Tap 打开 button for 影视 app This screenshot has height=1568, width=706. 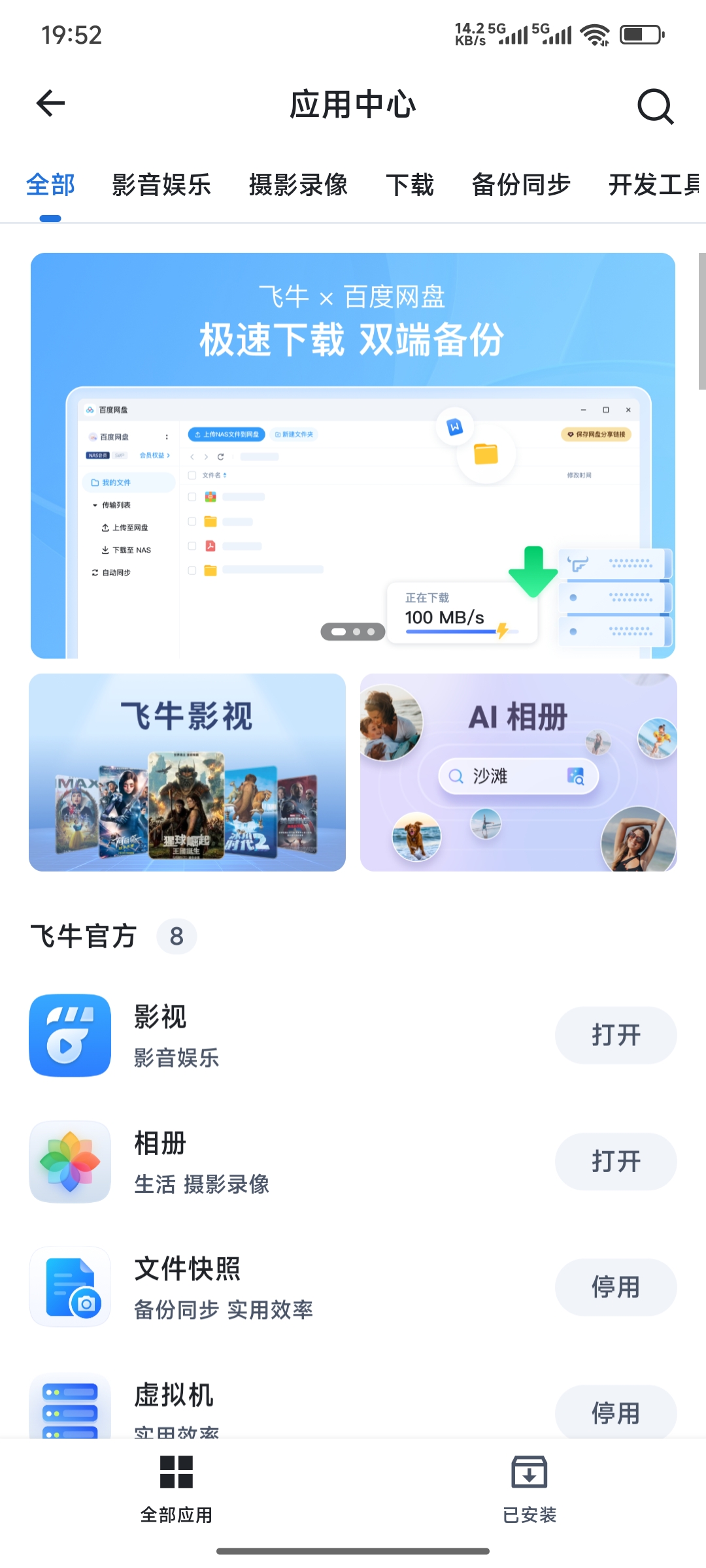click(615, 1036)
